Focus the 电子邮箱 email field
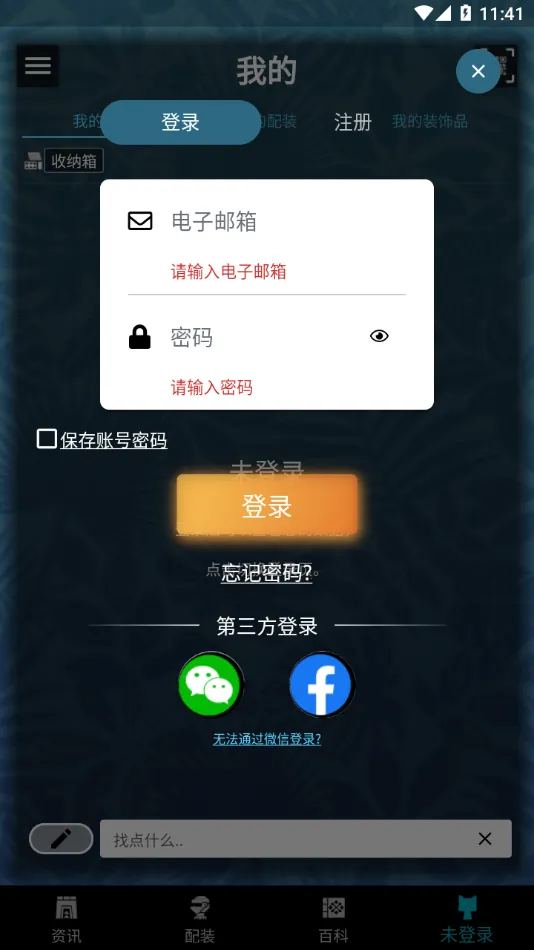 pos(267,222)
